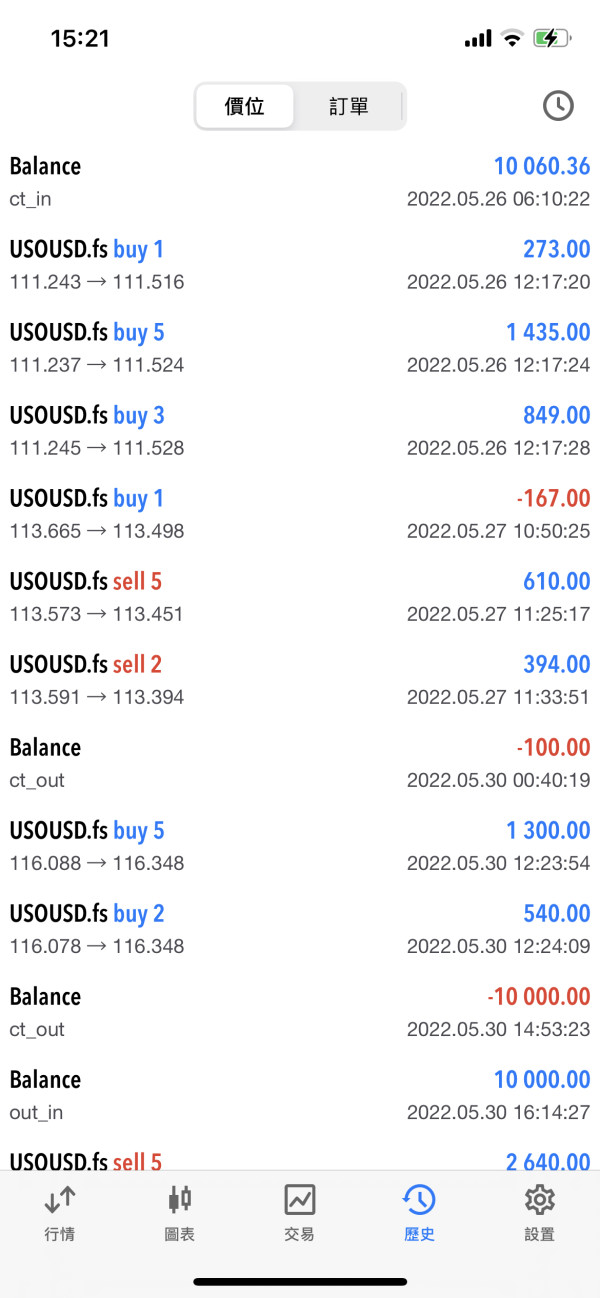This screenshot has width=600, height=1298.
Task: Tap the 歷史 tab
Action: pos(419,1212)
